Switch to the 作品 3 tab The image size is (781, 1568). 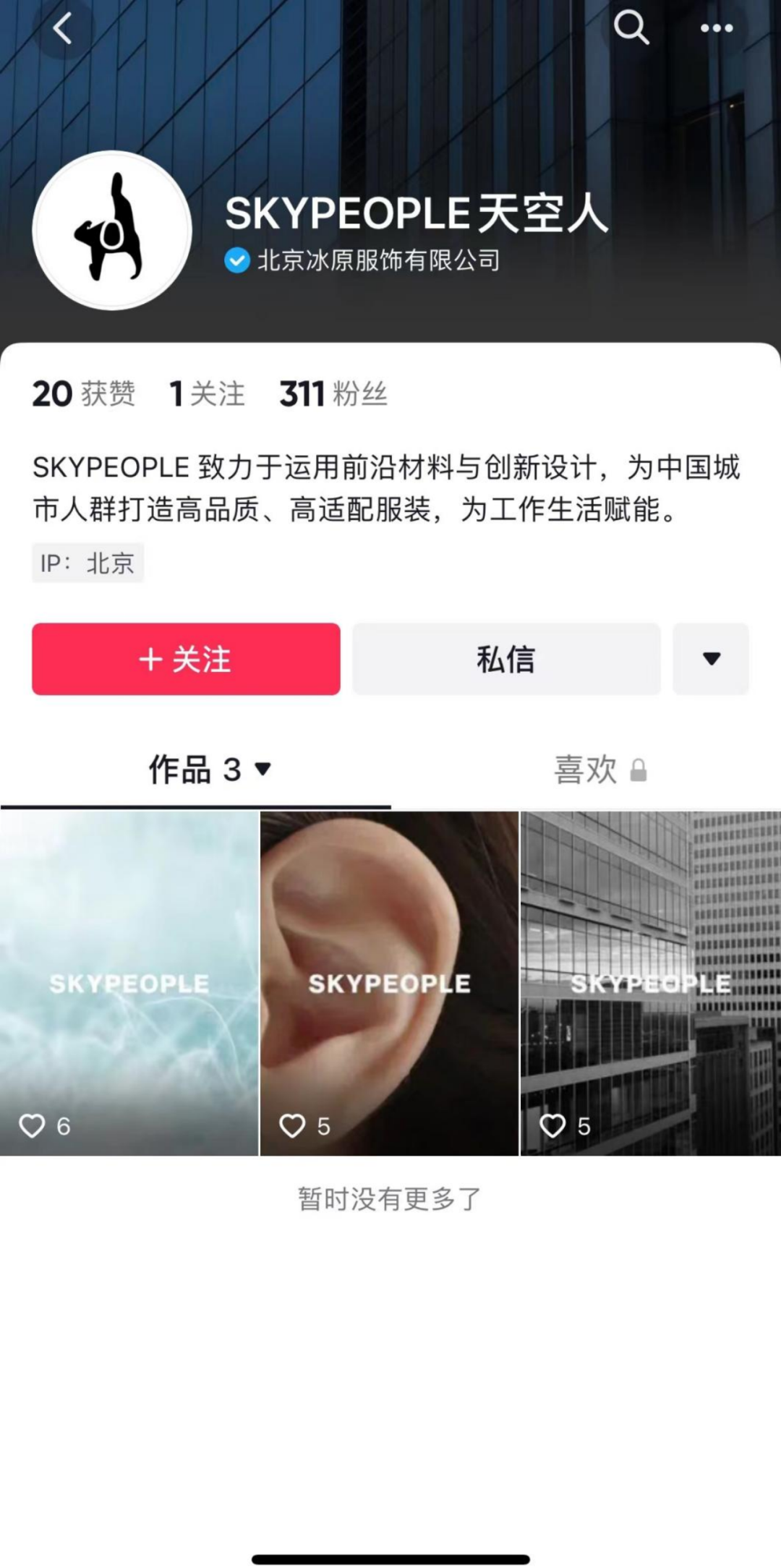209,770
